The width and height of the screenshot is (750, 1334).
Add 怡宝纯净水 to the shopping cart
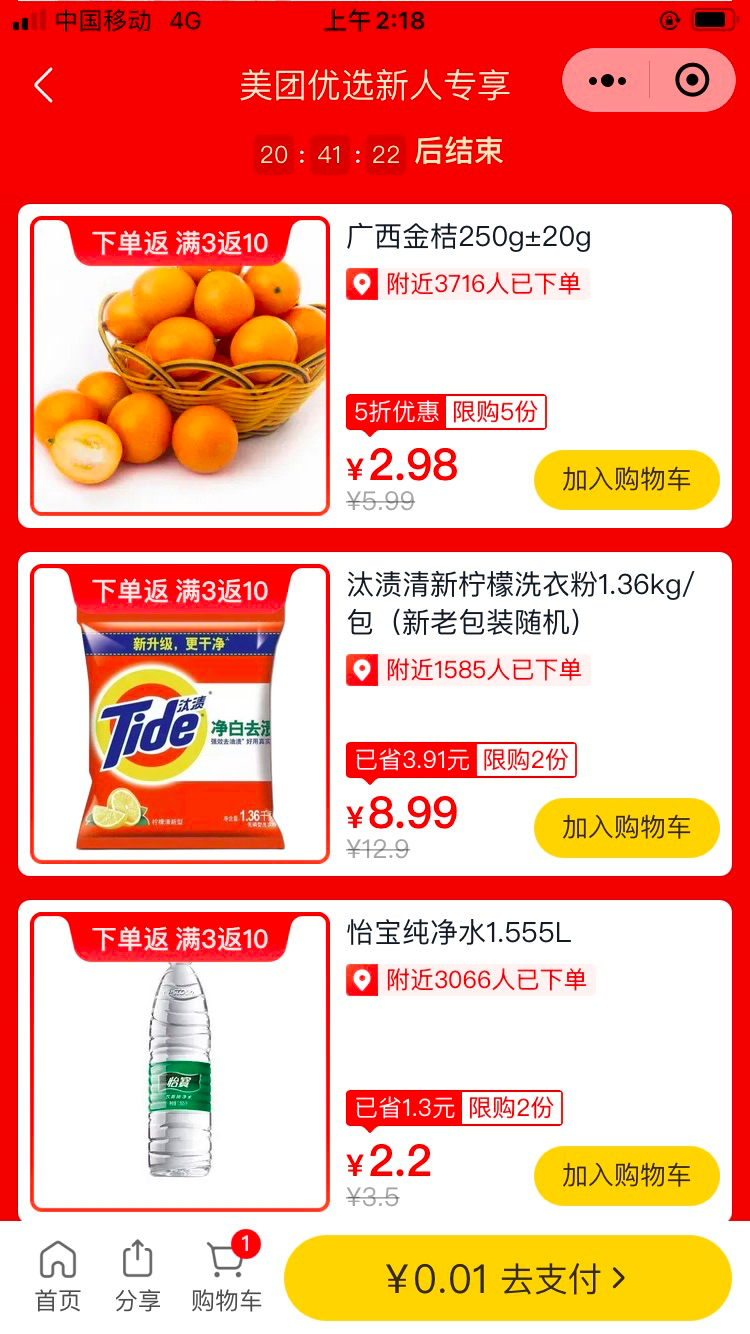[x=626, y=1175]
